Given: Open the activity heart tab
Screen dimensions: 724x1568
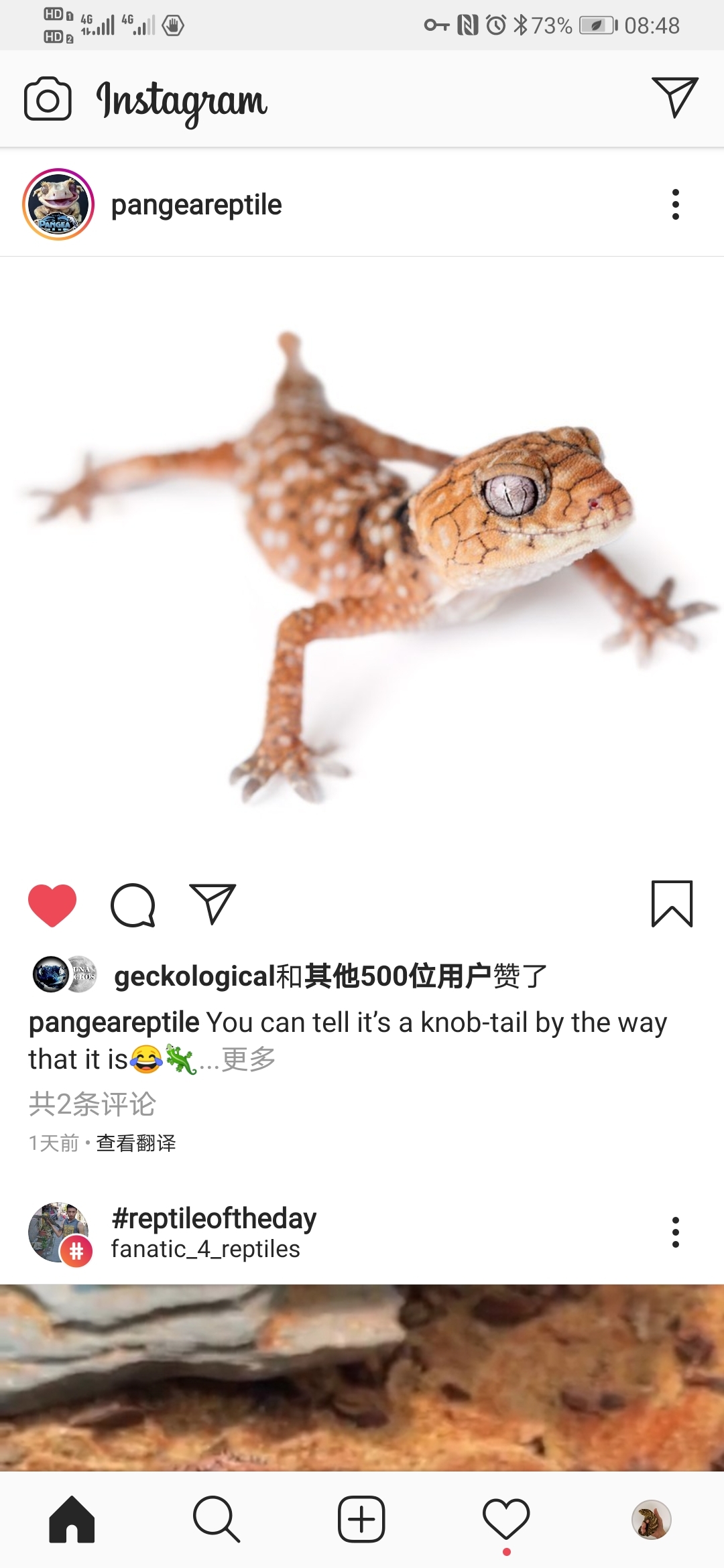Looking at the screenshot, I should point(506,1520).
